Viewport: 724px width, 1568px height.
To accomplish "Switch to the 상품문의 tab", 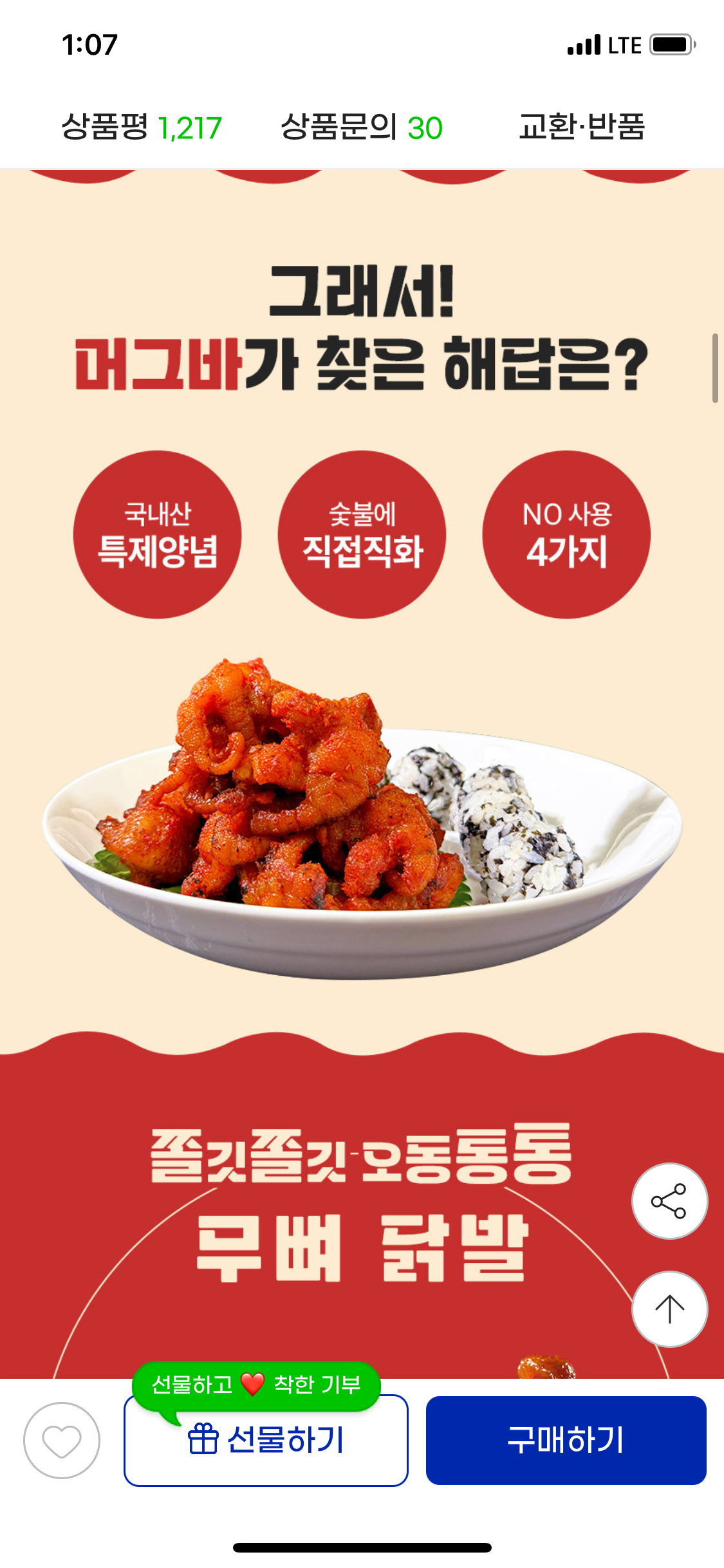I will [x=361, y=127].
